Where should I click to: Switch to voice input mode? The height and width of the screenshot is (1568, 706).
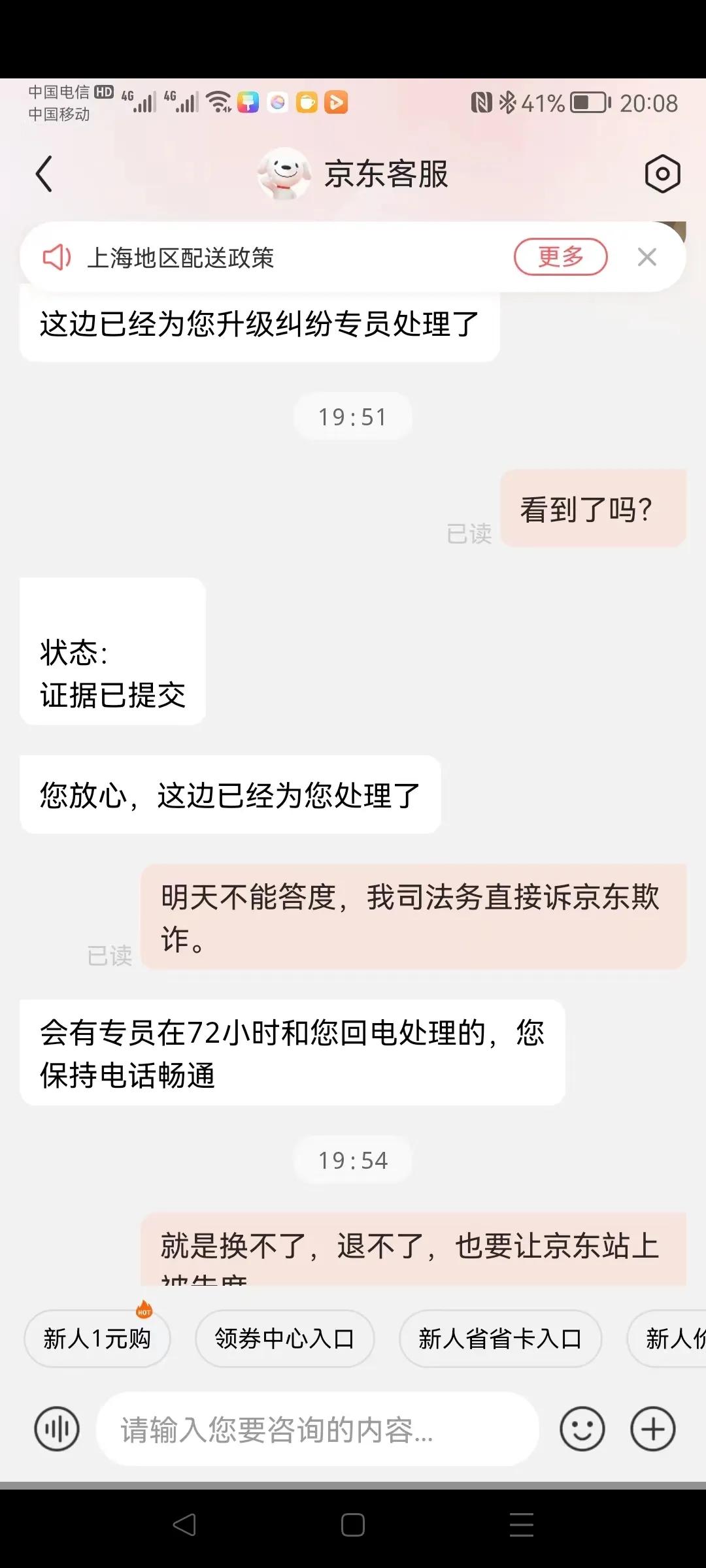56,1428
